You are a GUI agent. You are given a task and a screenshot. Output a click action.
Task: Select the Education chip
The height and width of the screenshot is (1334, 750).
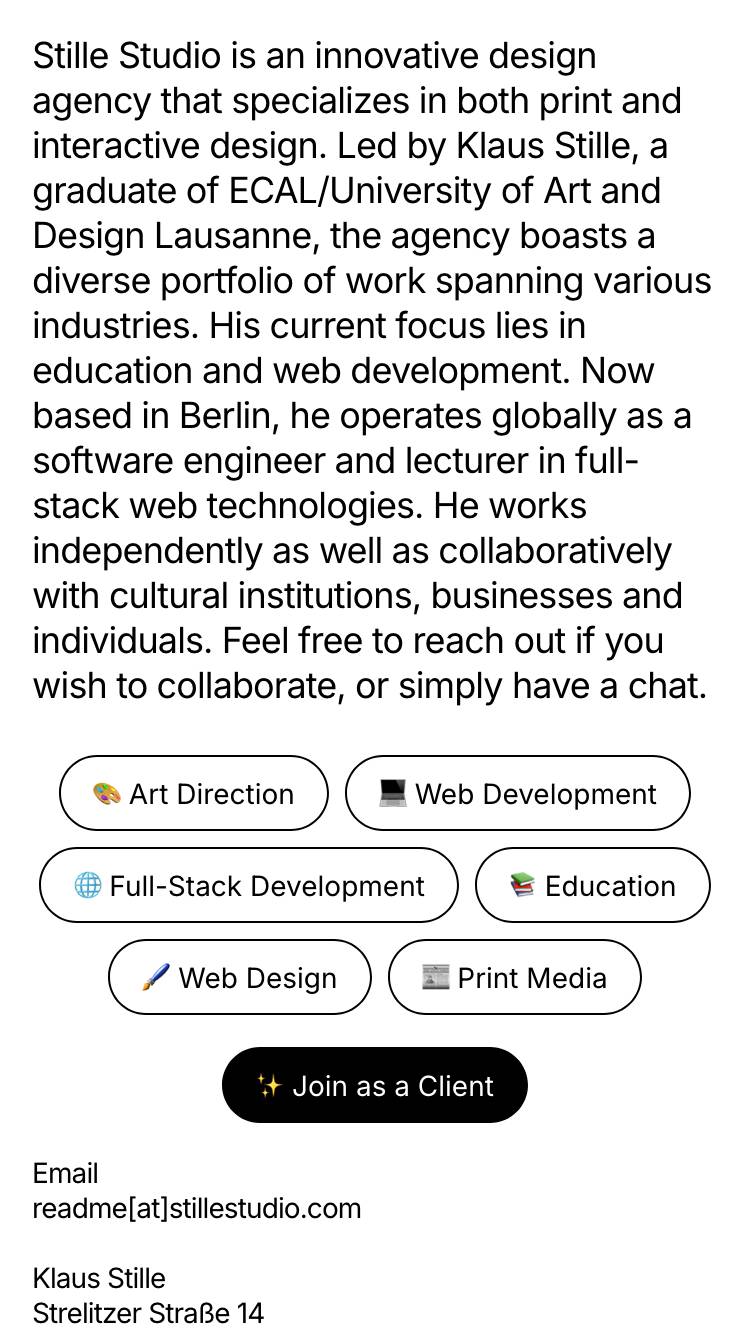(x=592, y=885)
